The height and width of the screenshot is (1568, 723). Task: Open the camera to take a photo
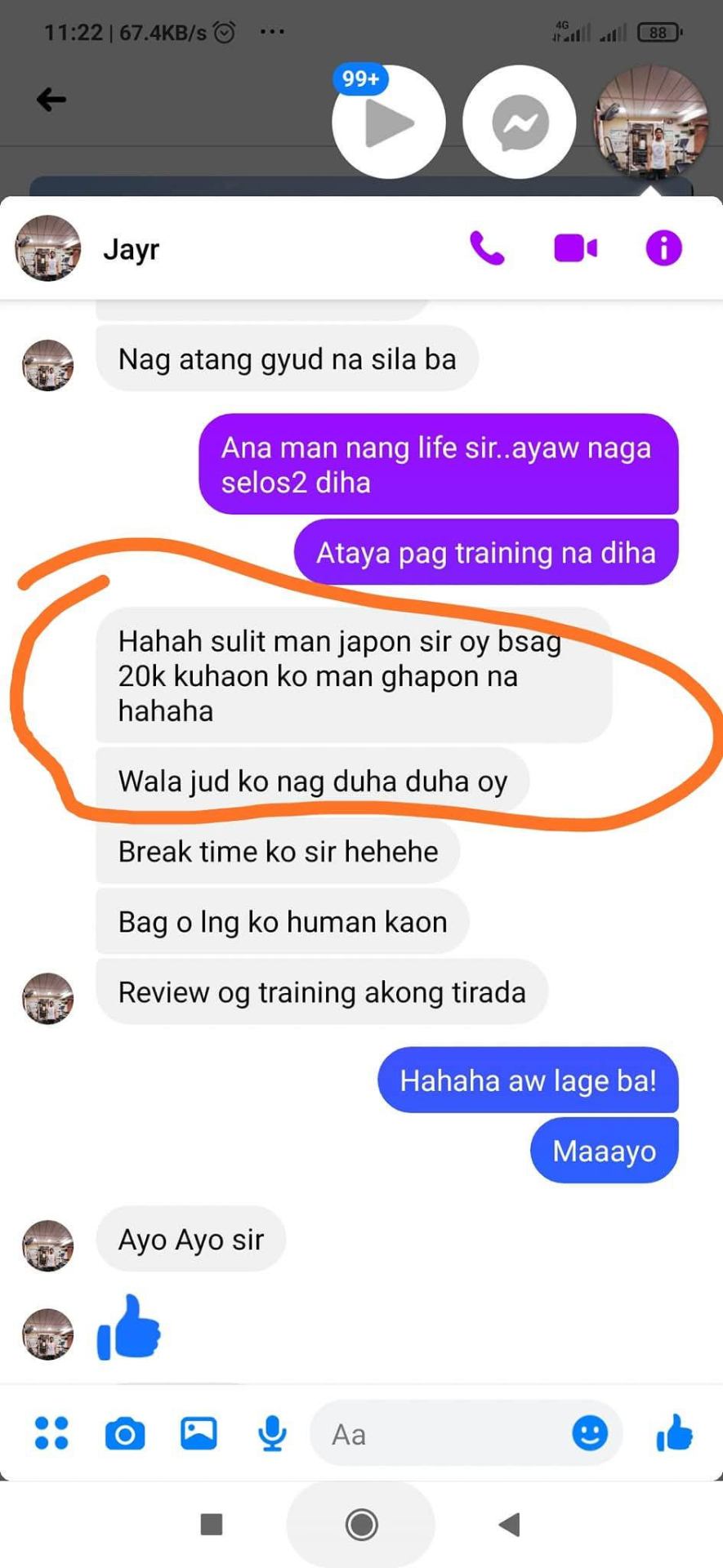click(125, 1434)
